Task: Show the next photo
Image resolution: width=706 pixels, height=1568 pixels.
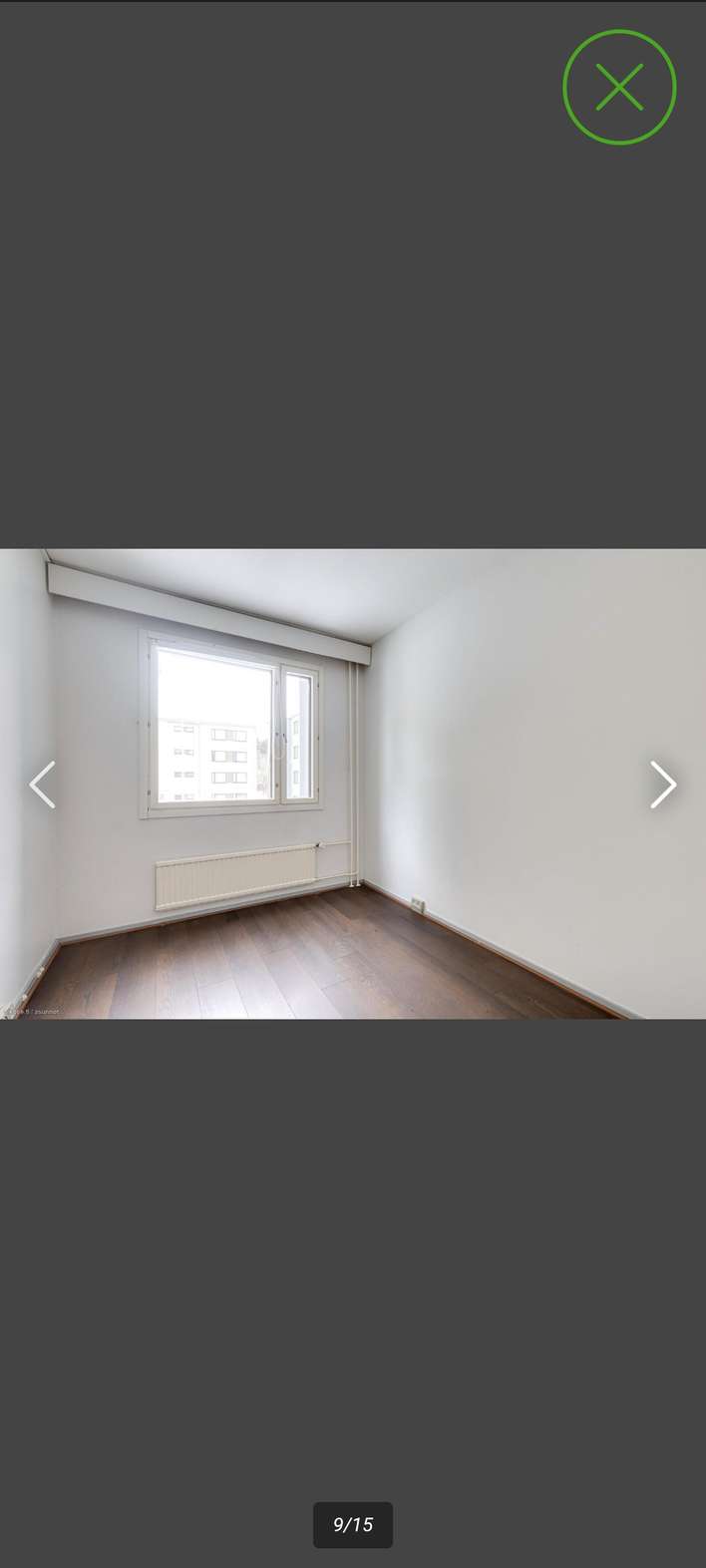Action: tap(663, 784)
